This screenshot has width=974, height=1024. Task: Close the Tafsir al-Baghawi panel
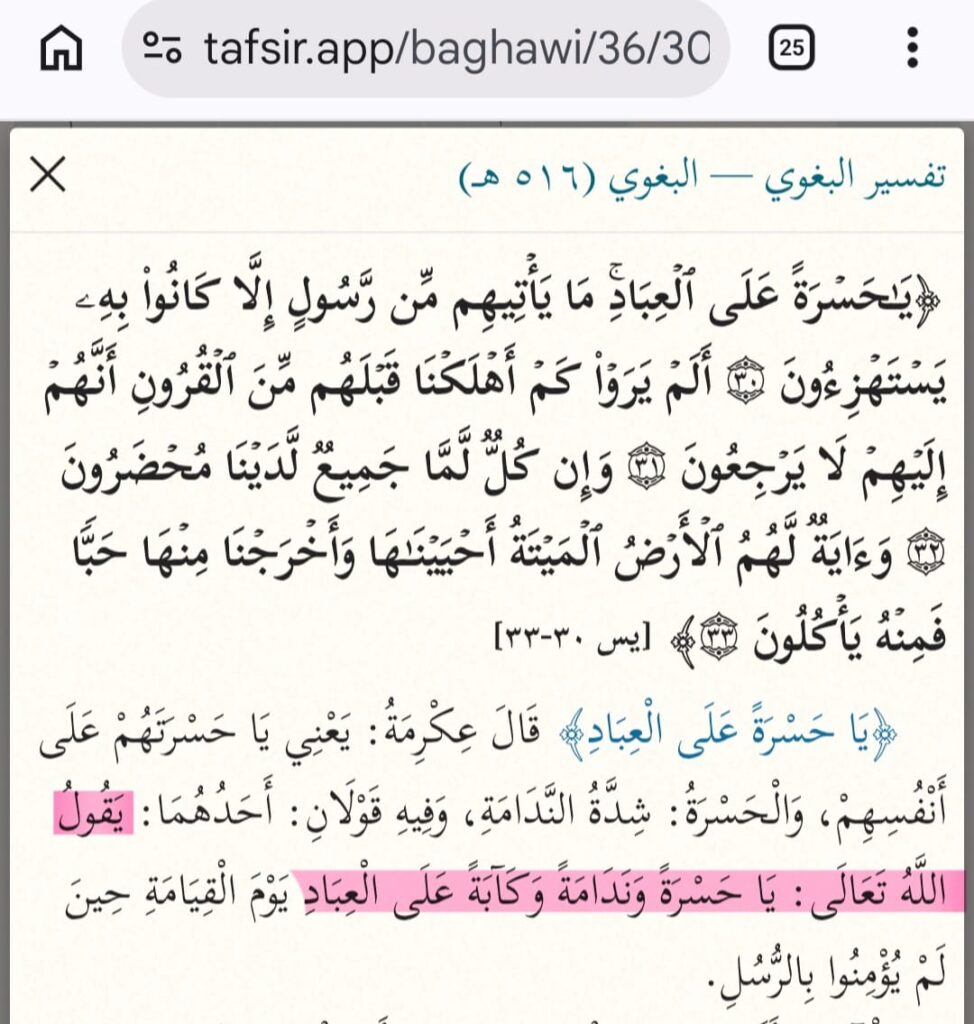(48, 174)
